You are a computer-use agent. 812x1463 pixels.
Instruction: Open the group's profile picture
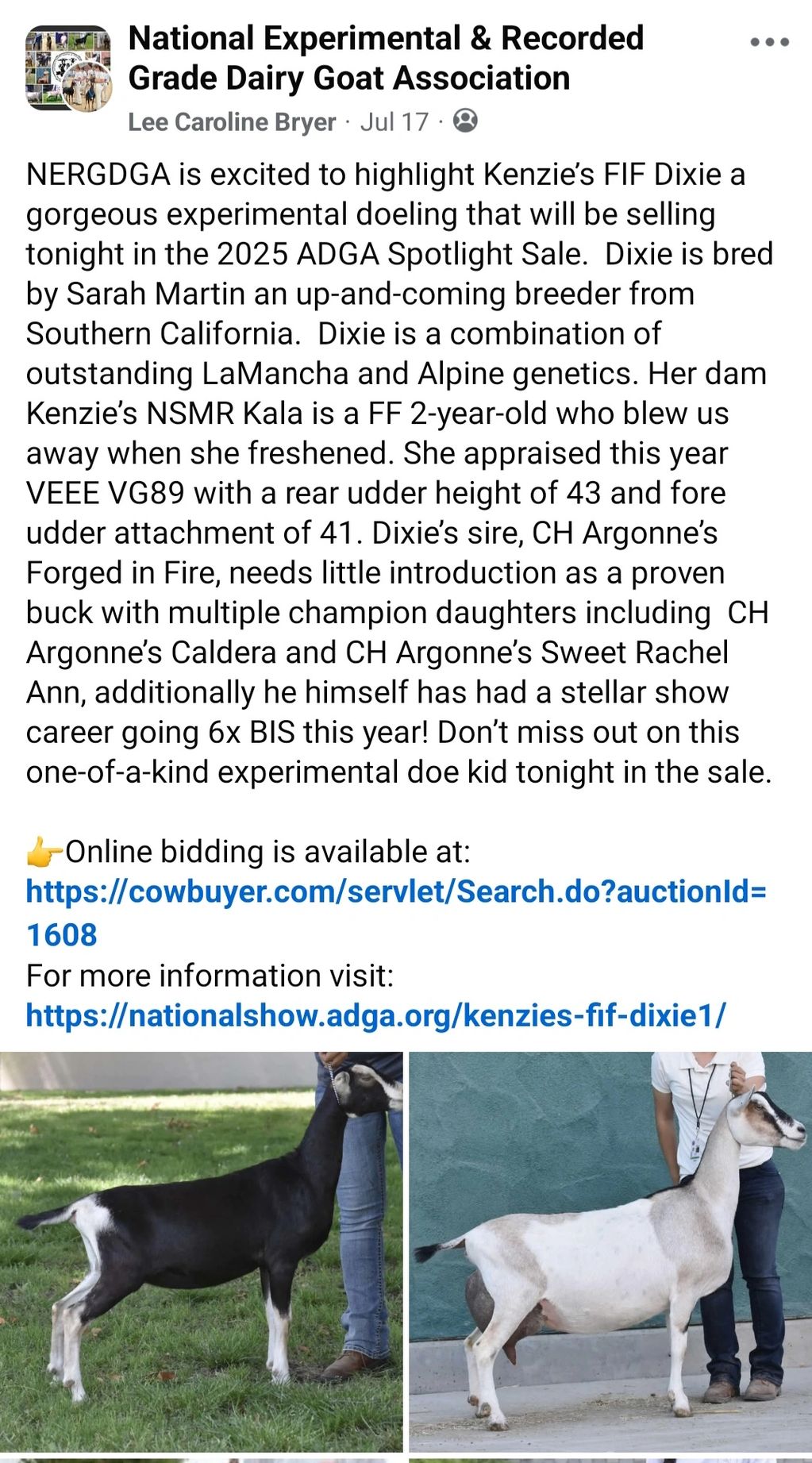point(68,68)
